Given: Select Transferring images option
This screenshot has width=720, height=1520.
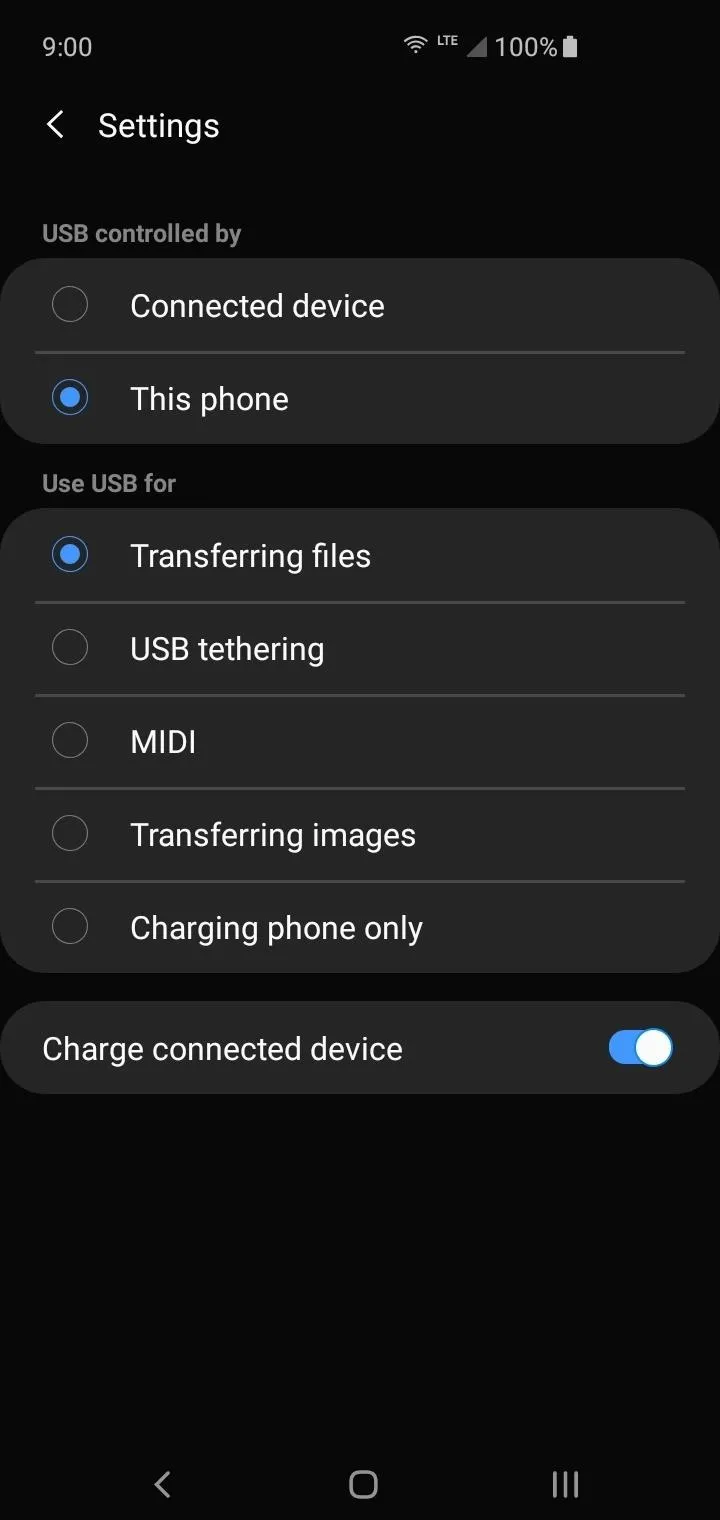Looking at the screenshot, I should click(x=360, y=834).
